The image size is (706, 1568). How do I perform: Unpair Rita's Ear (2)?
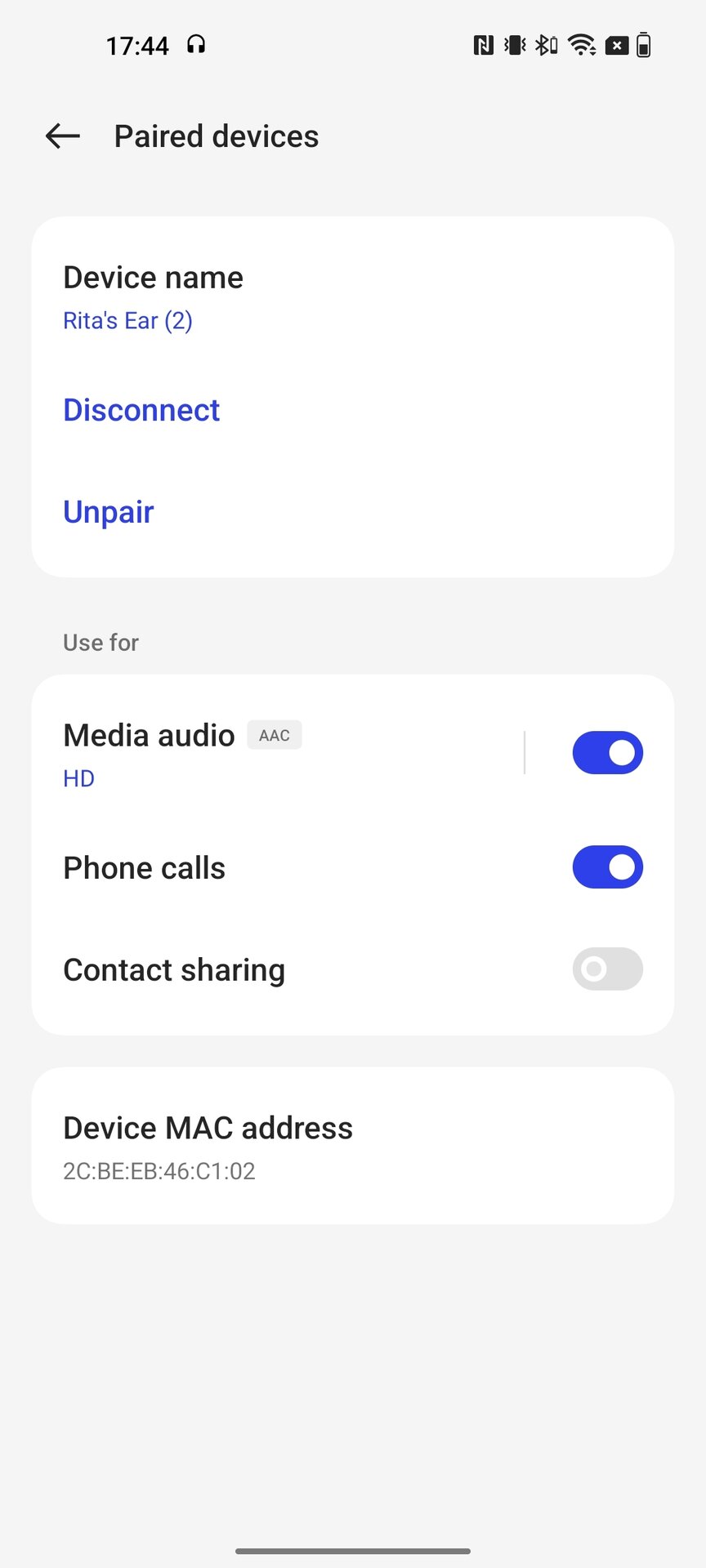[x=109, y=512]
